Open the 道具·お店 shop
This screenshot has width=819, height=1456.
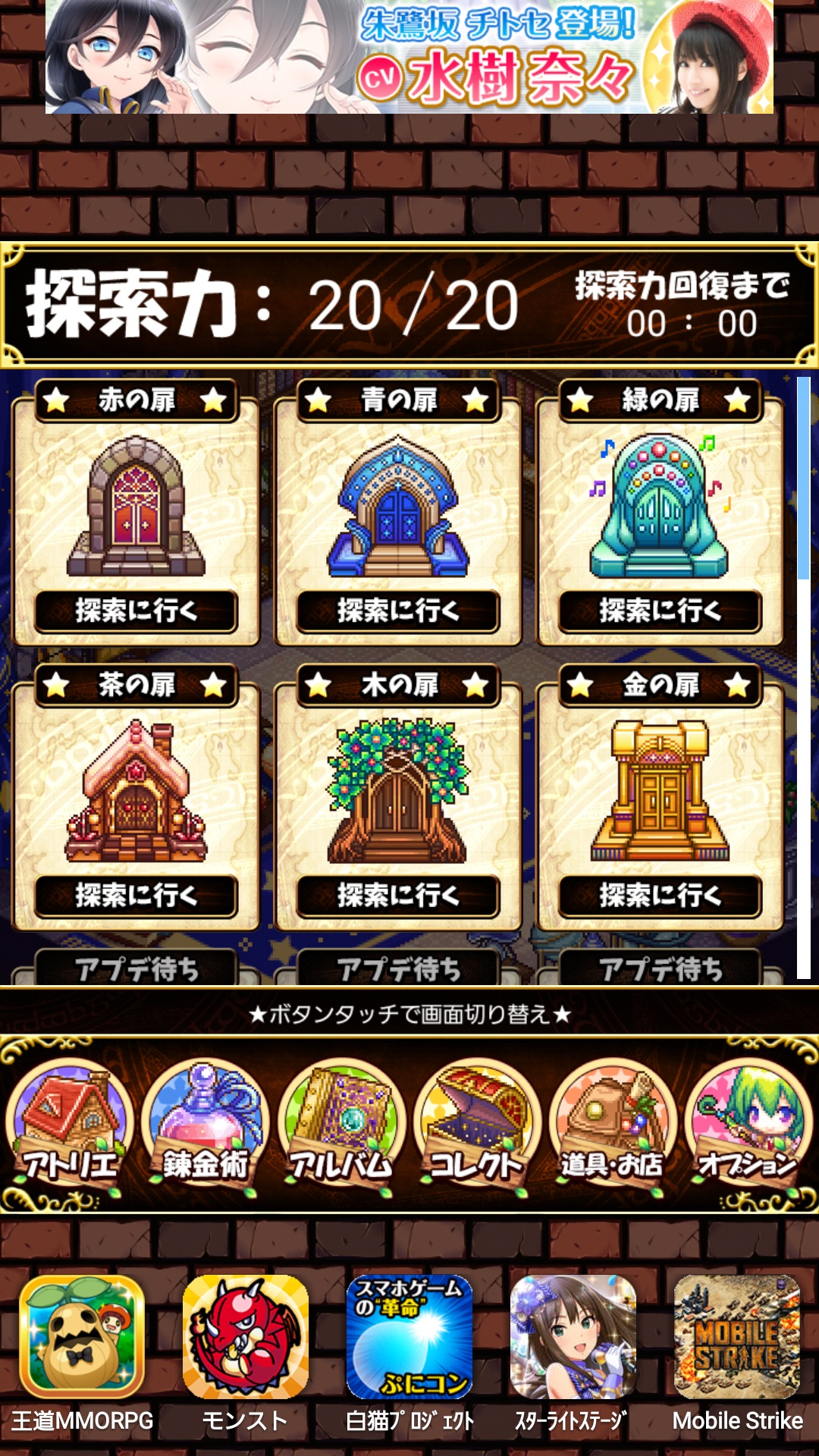pos(613,1128)
